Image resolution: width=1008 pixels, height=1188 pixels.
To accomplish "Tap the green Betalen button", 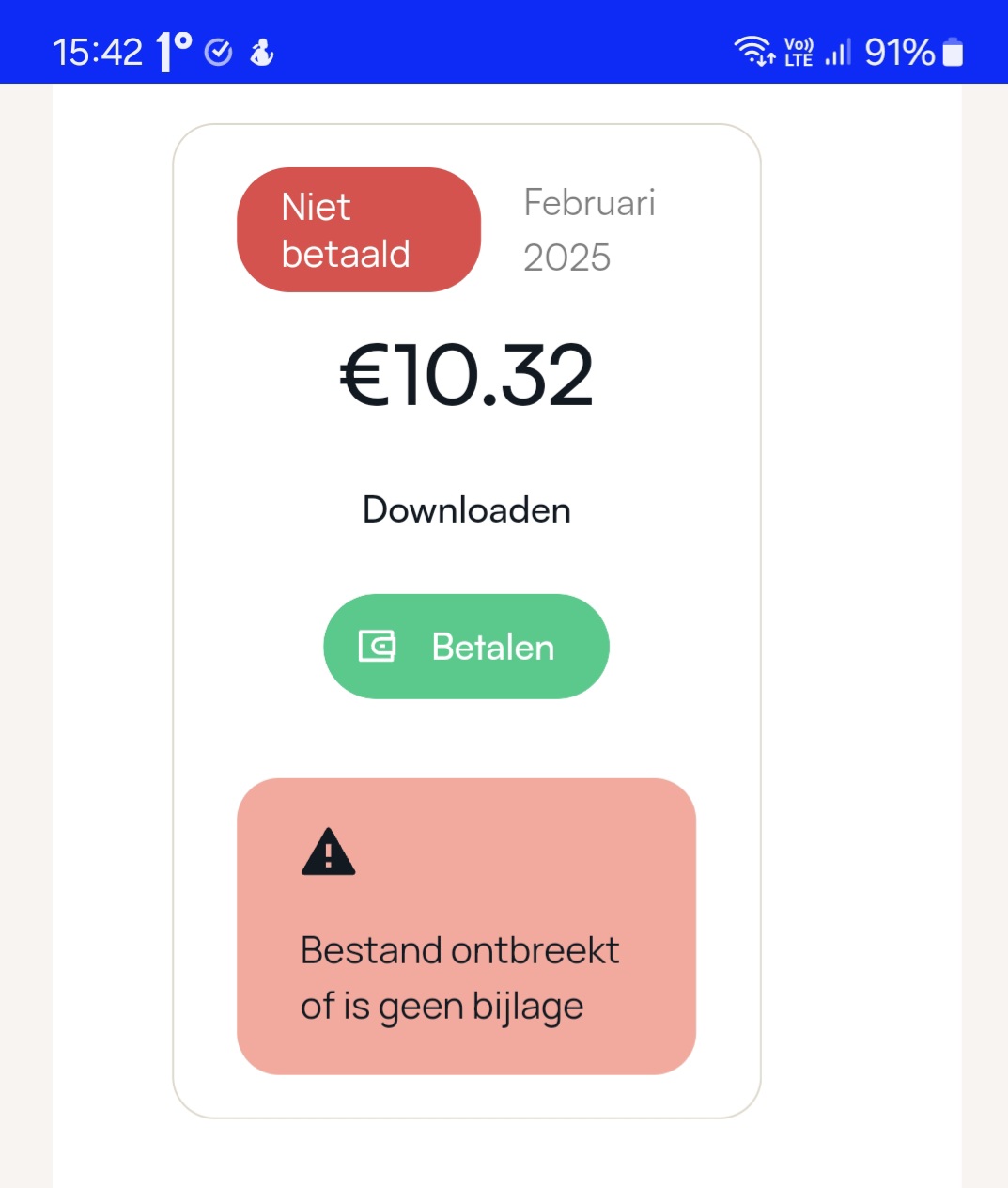I will tap(466, 647).
